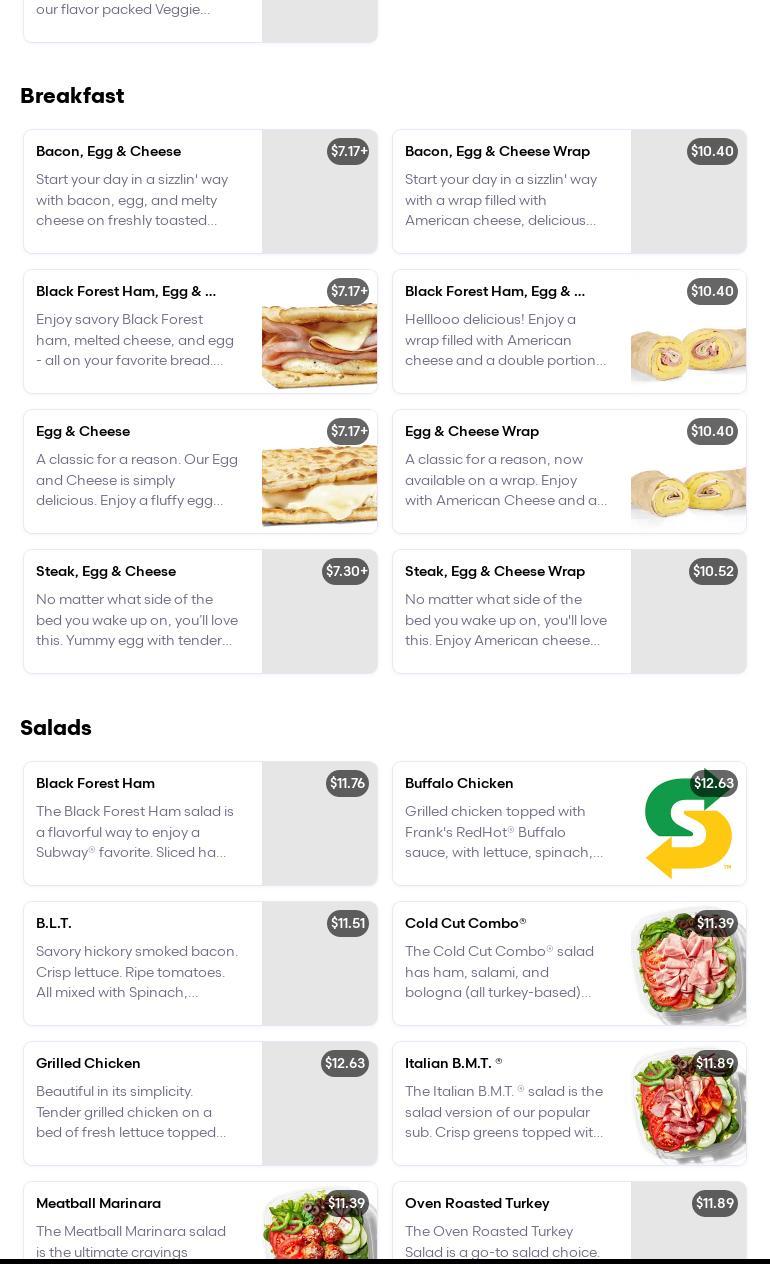The height and width of the screenshot is (1264, 770).
Task: View the Cold Cut Combo salad
Action: 569,963
